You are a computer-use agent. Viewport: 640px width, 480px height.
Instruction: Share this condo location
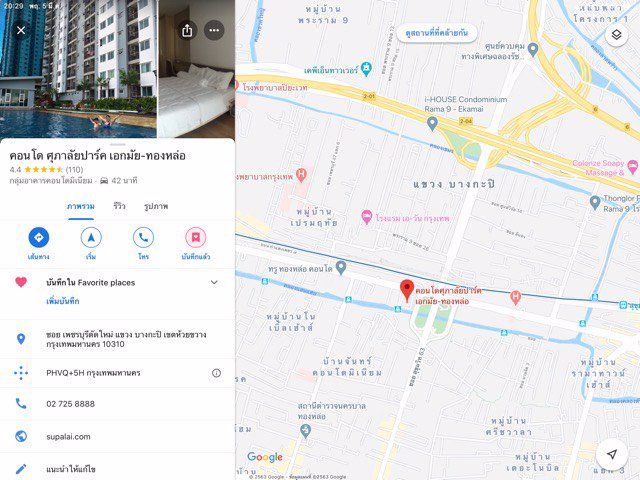coord(187,30)
